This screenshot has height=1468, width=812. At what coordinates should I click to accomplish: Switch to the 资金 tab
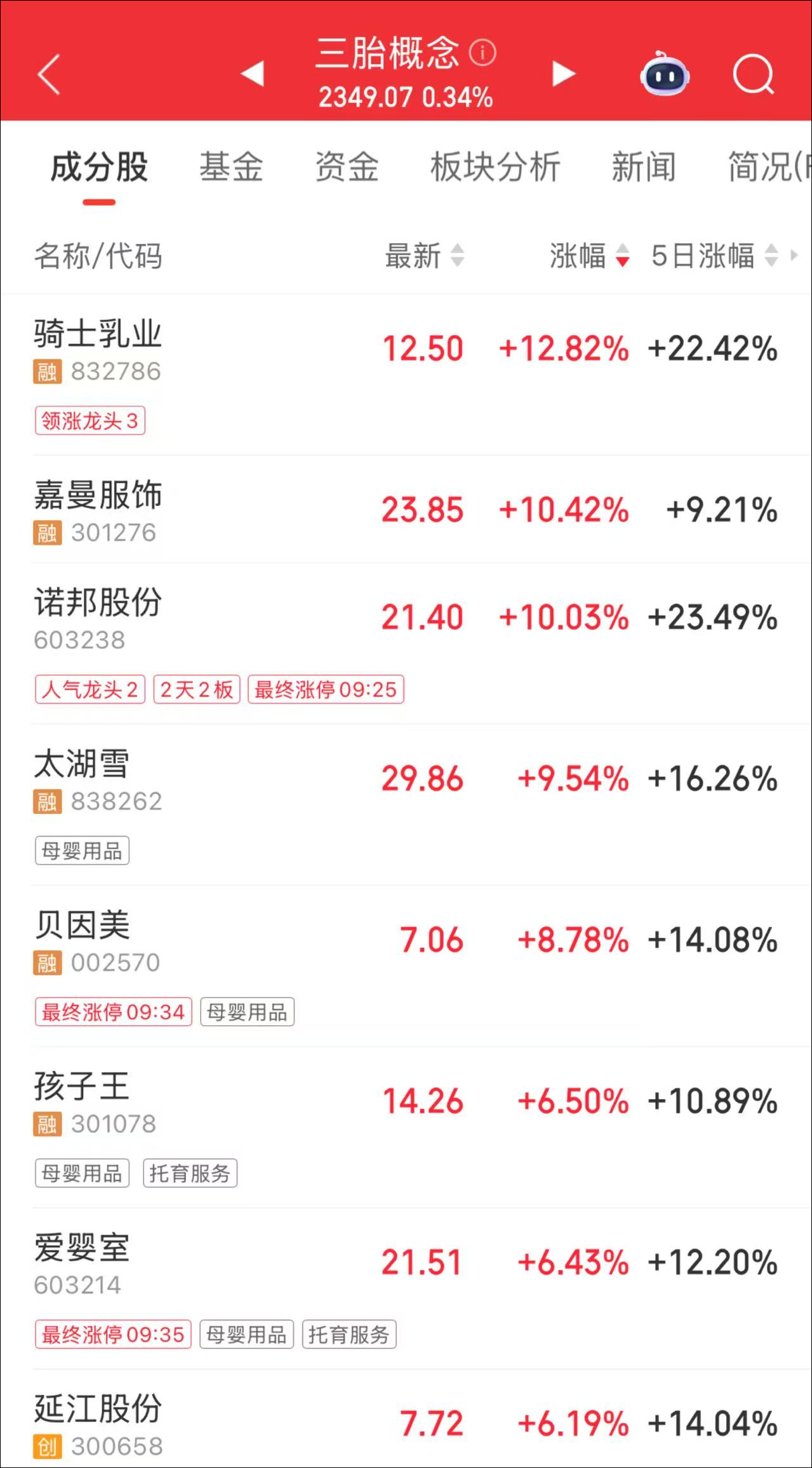point(347,168)
